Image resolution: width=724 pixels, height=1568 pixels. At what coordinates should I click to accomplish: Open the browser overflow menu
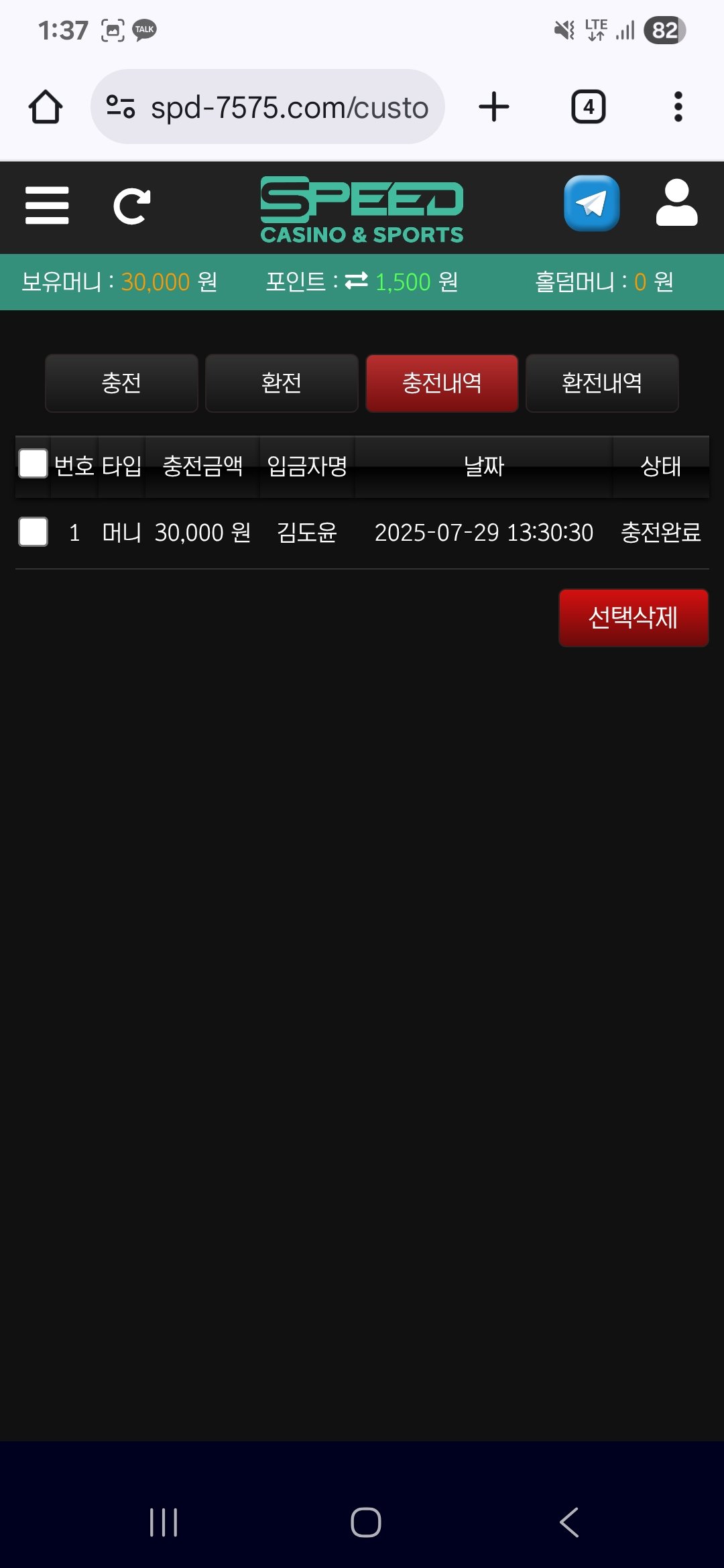678,107
